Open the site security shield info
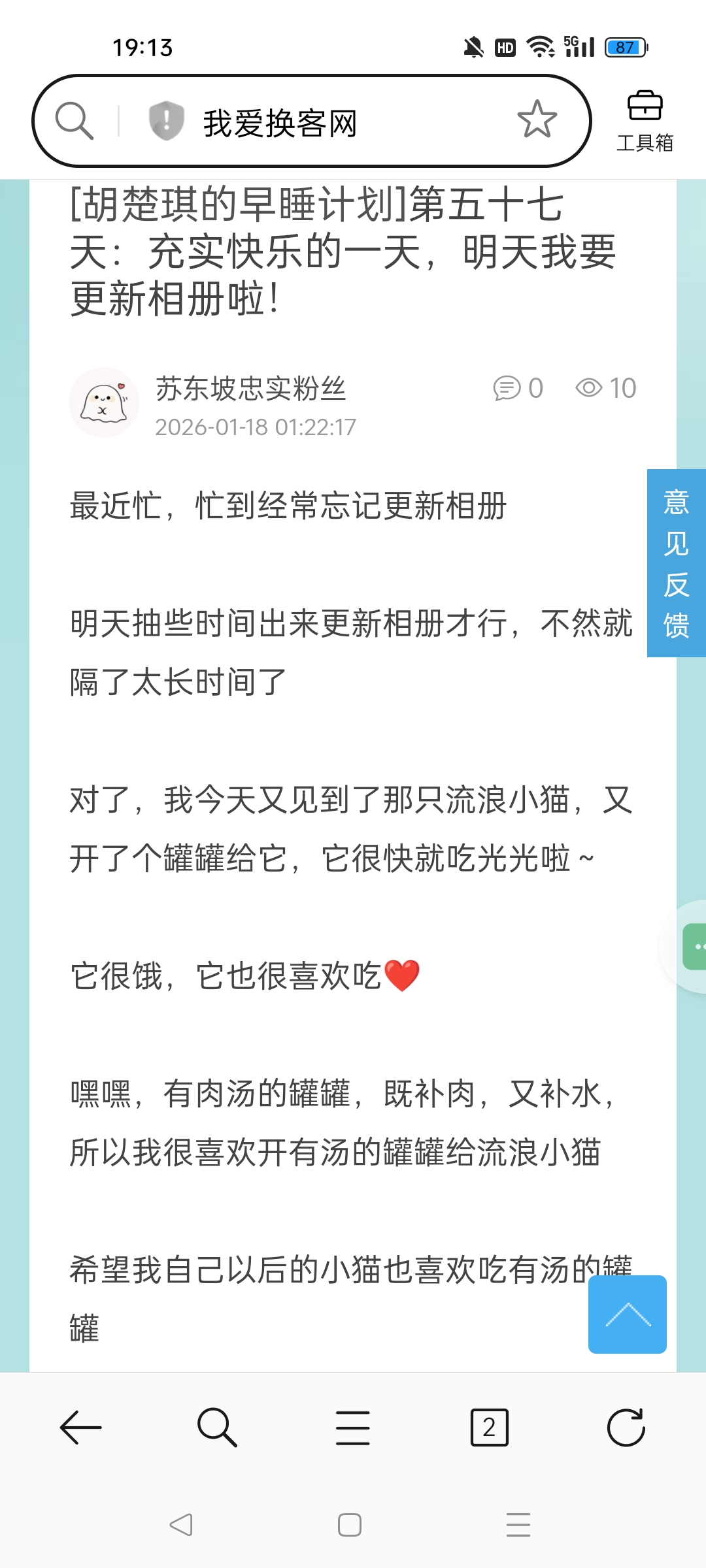Image resolution: width=706 pixels, height=1568 pixels. point(166,121)
